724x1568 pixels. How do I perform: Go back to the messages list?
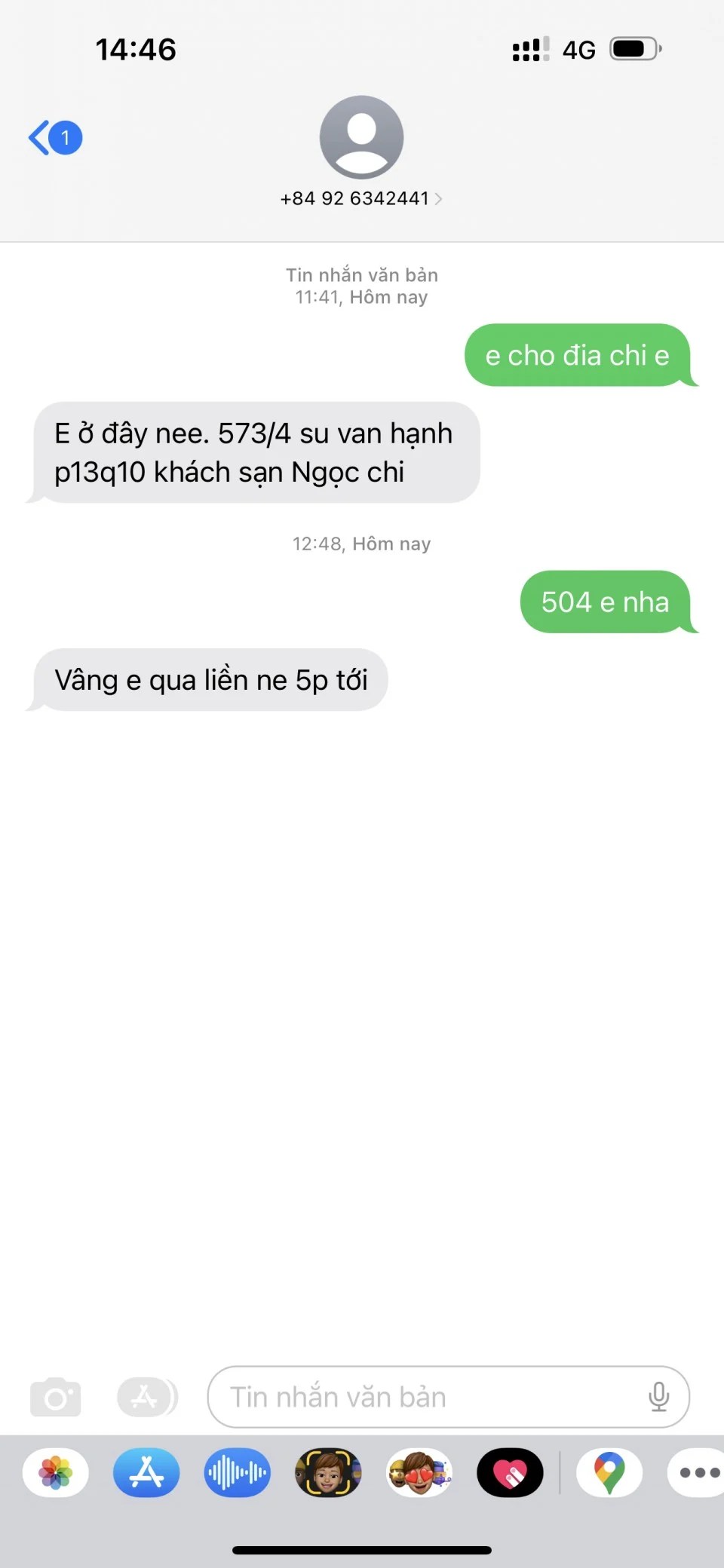[x=54, y=138]
